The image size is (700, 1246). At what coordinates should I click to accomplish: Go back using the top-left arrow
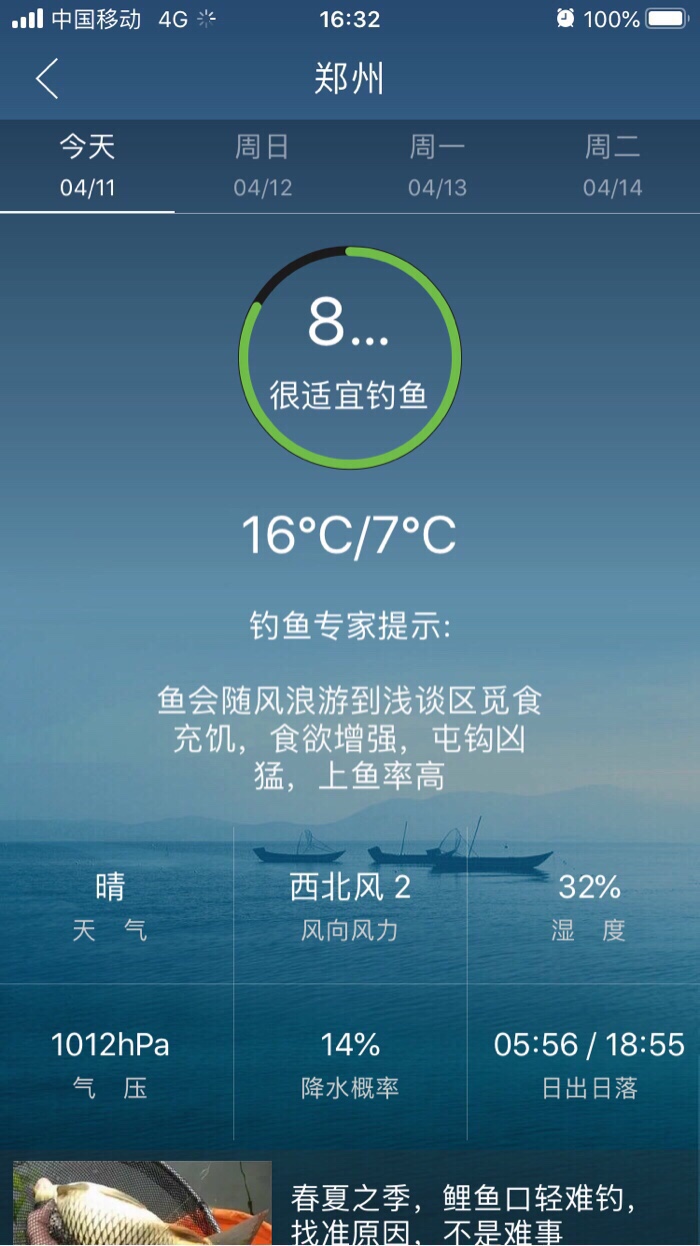click(x=47, y=79)
